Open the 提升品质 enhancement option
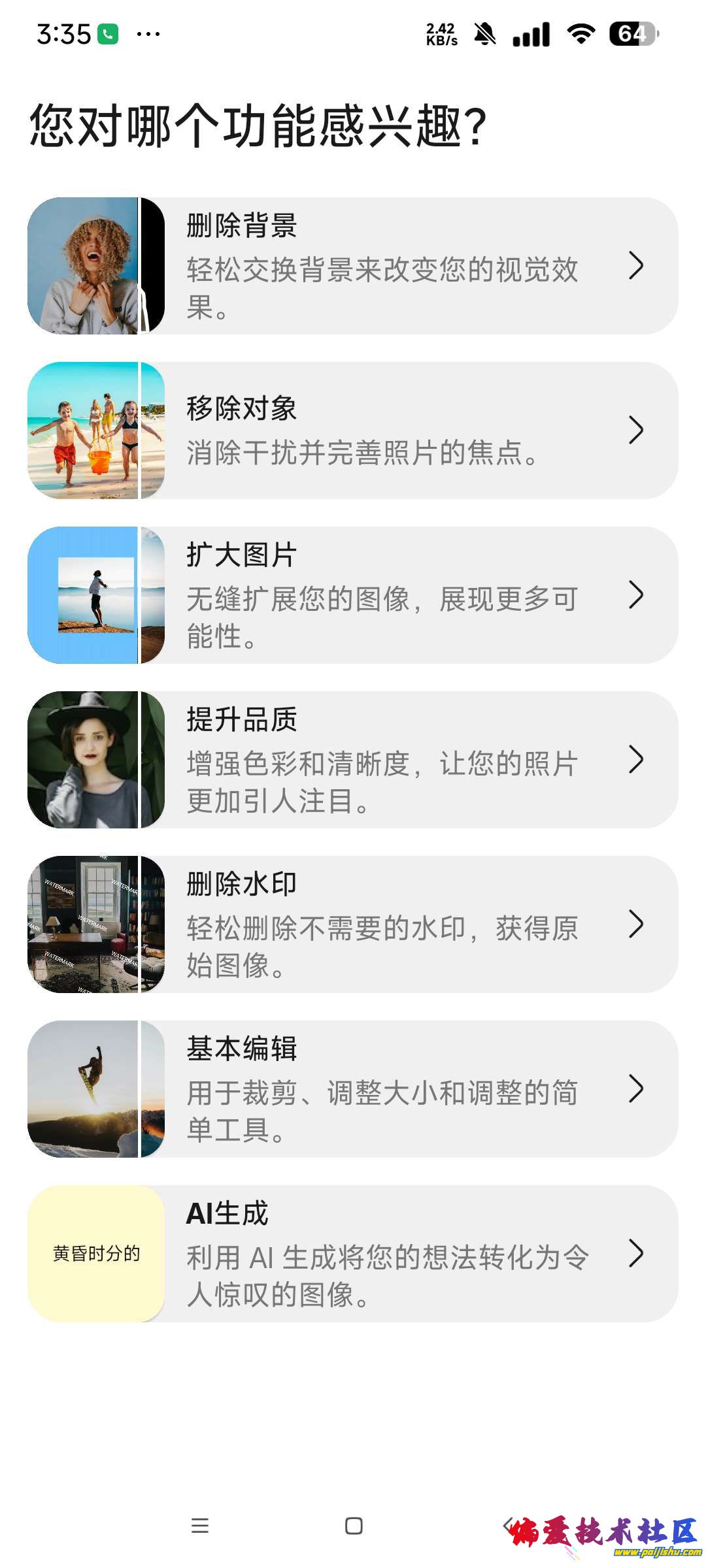The image size is (706, 1568). coord(353,760)
